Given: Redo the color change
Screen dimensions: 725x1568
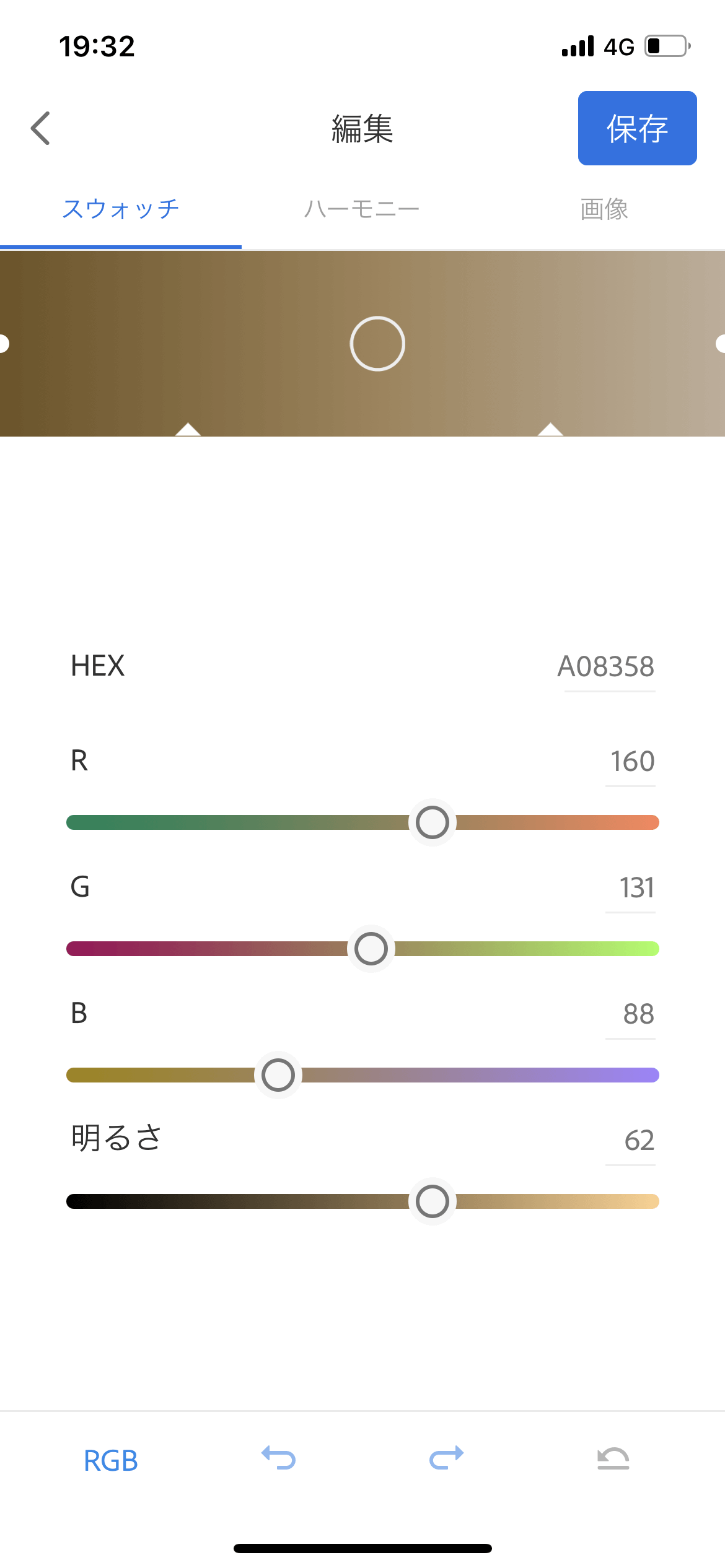Looking at the screenshot, I should pyautogui.click(x=446, y=1458).
